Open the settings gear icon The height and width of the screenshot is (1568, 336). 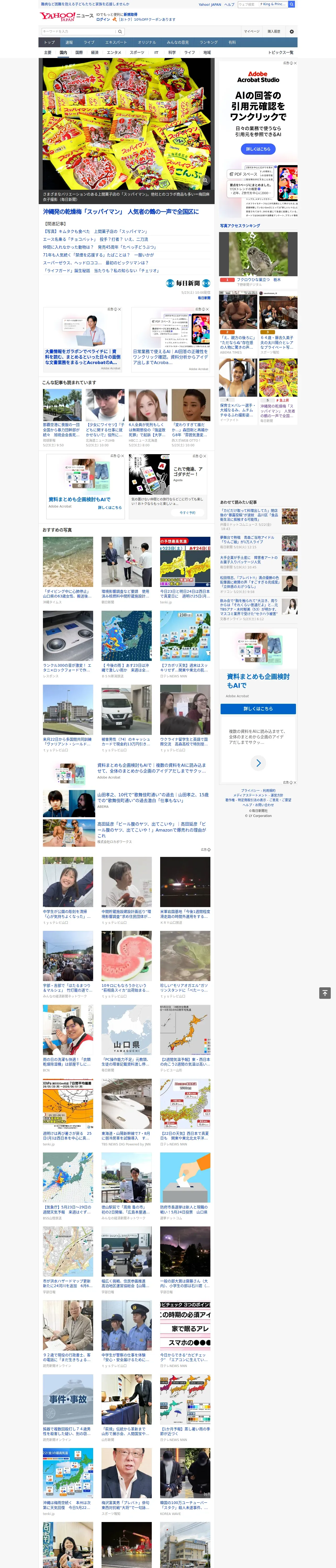(x=292, y=32)
